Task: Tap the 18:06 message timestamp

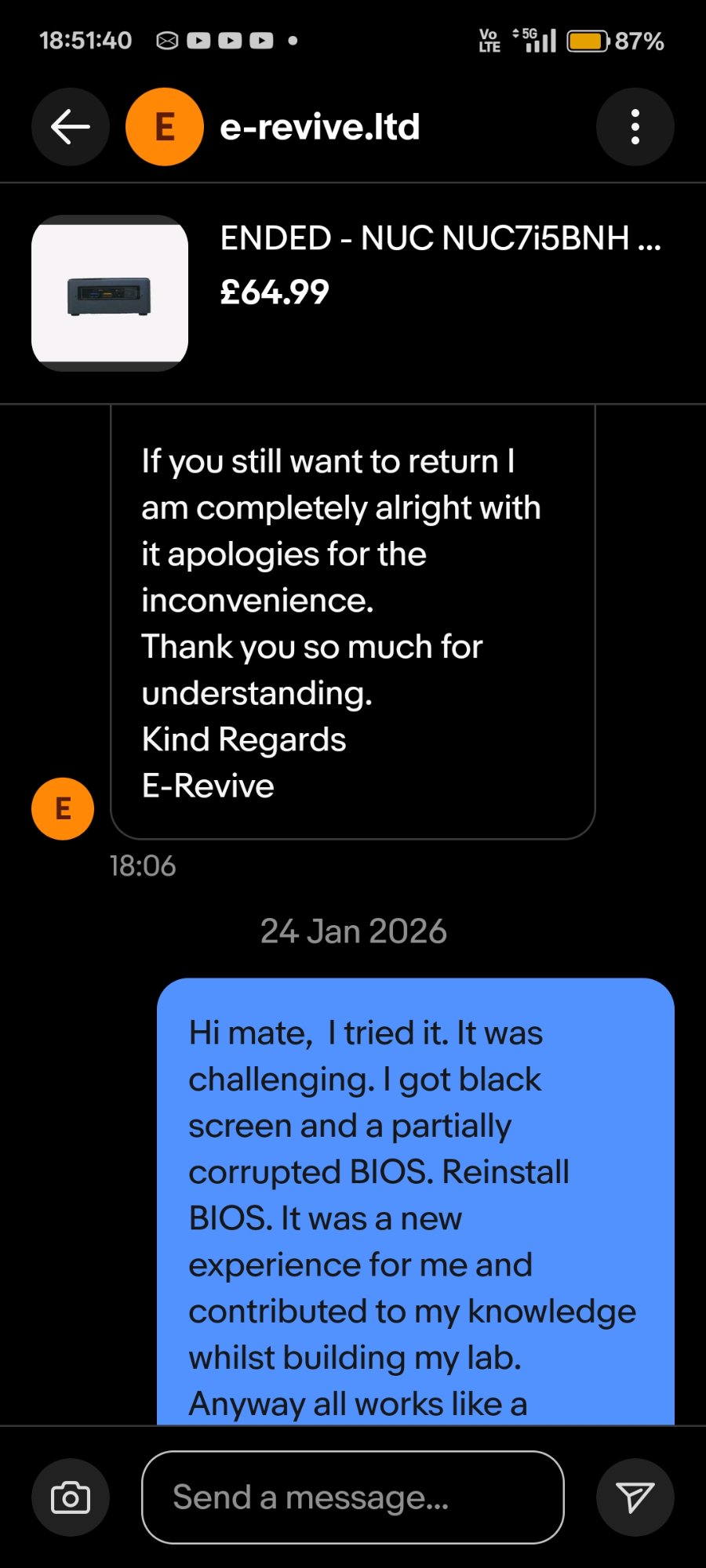Action: tap(144, 866)
